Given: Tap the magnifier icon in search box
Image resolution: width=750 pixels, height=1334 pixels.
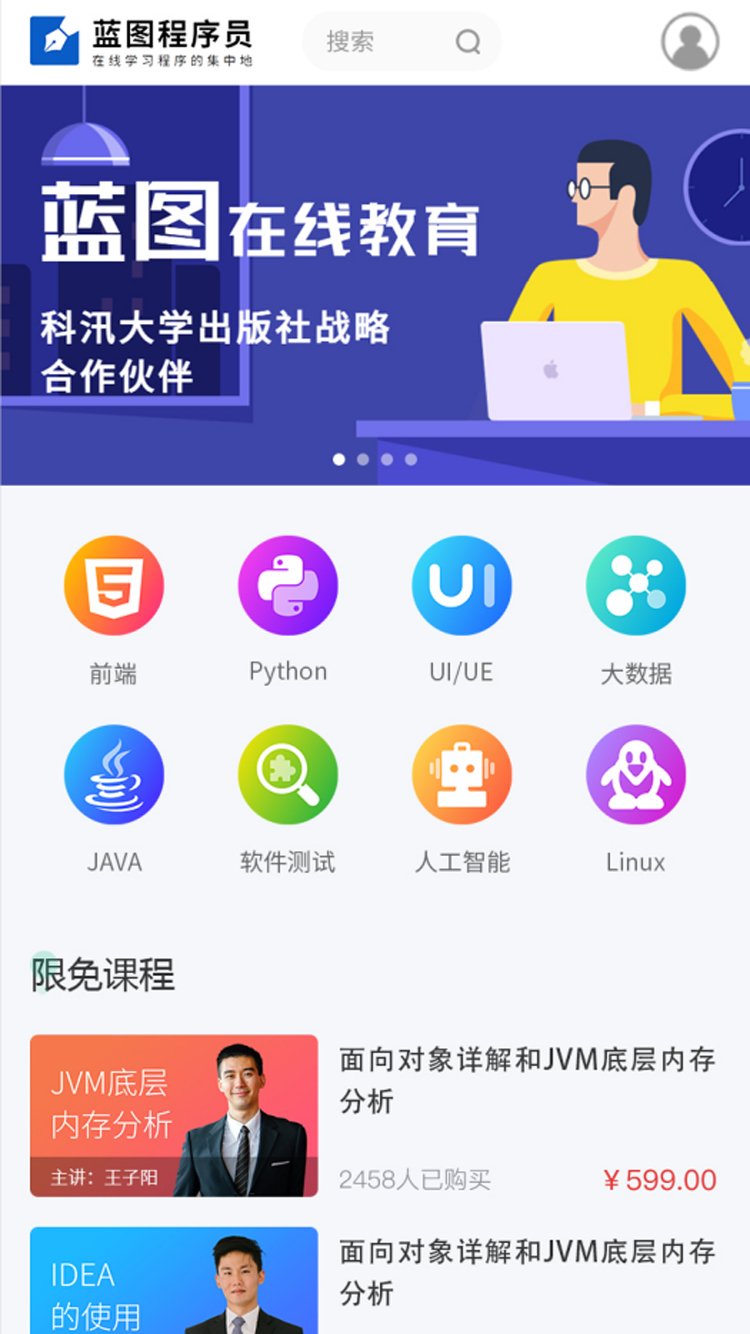Looking at the screenshot, I should (x=468, y=42).
